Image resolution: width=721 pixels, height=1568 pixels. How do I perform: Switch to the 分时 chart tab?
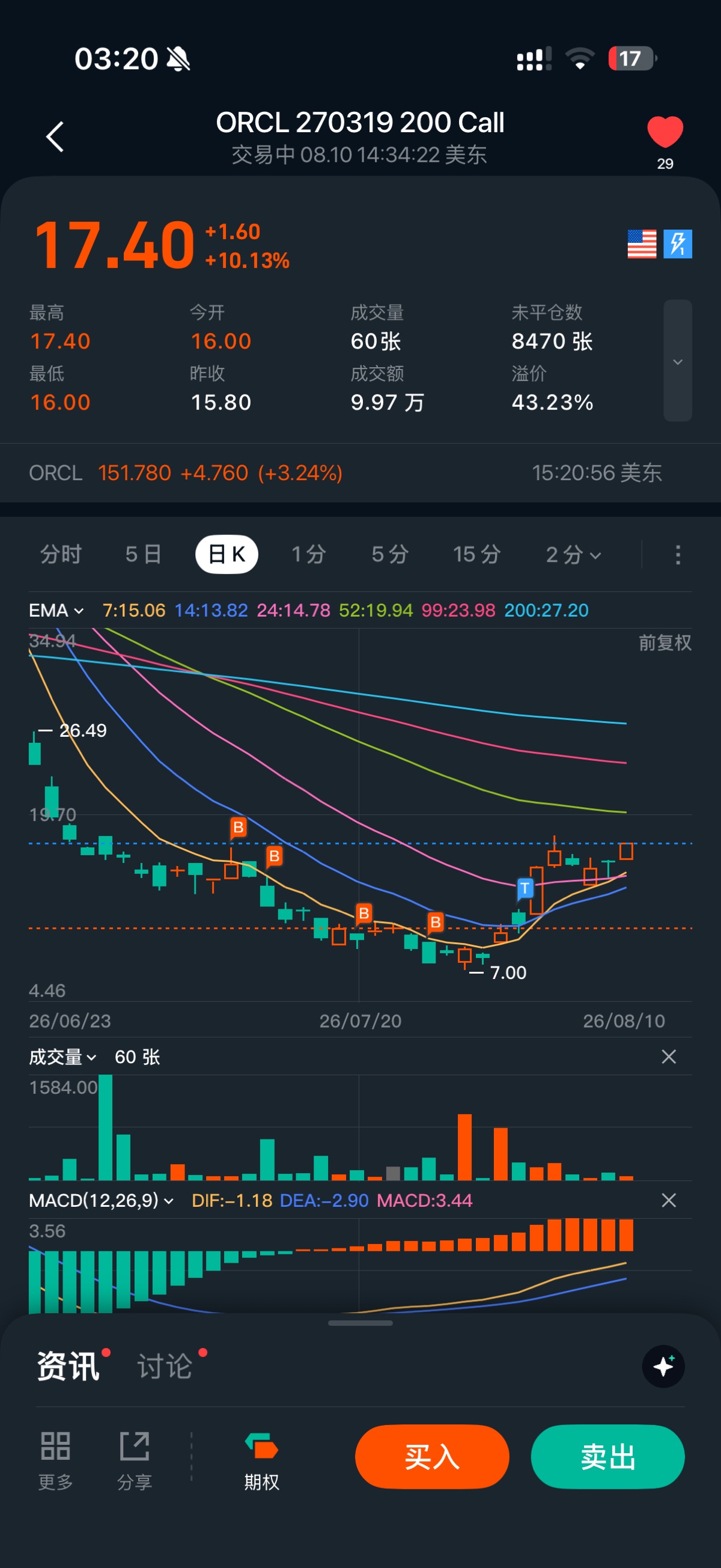coord(61,555)
